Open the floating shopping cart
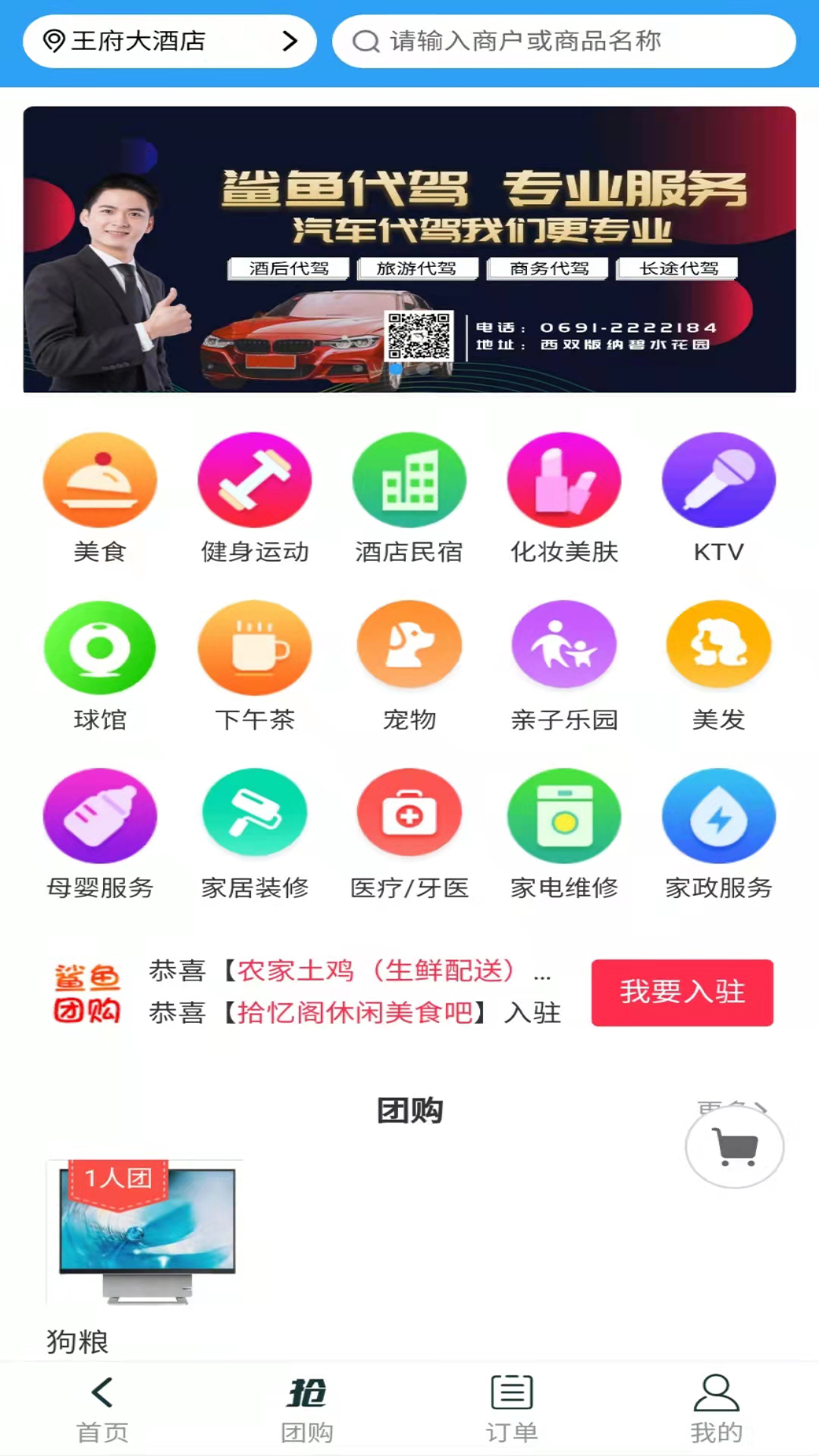Viewport: 819px width, 1456px height. [734, 1147]
